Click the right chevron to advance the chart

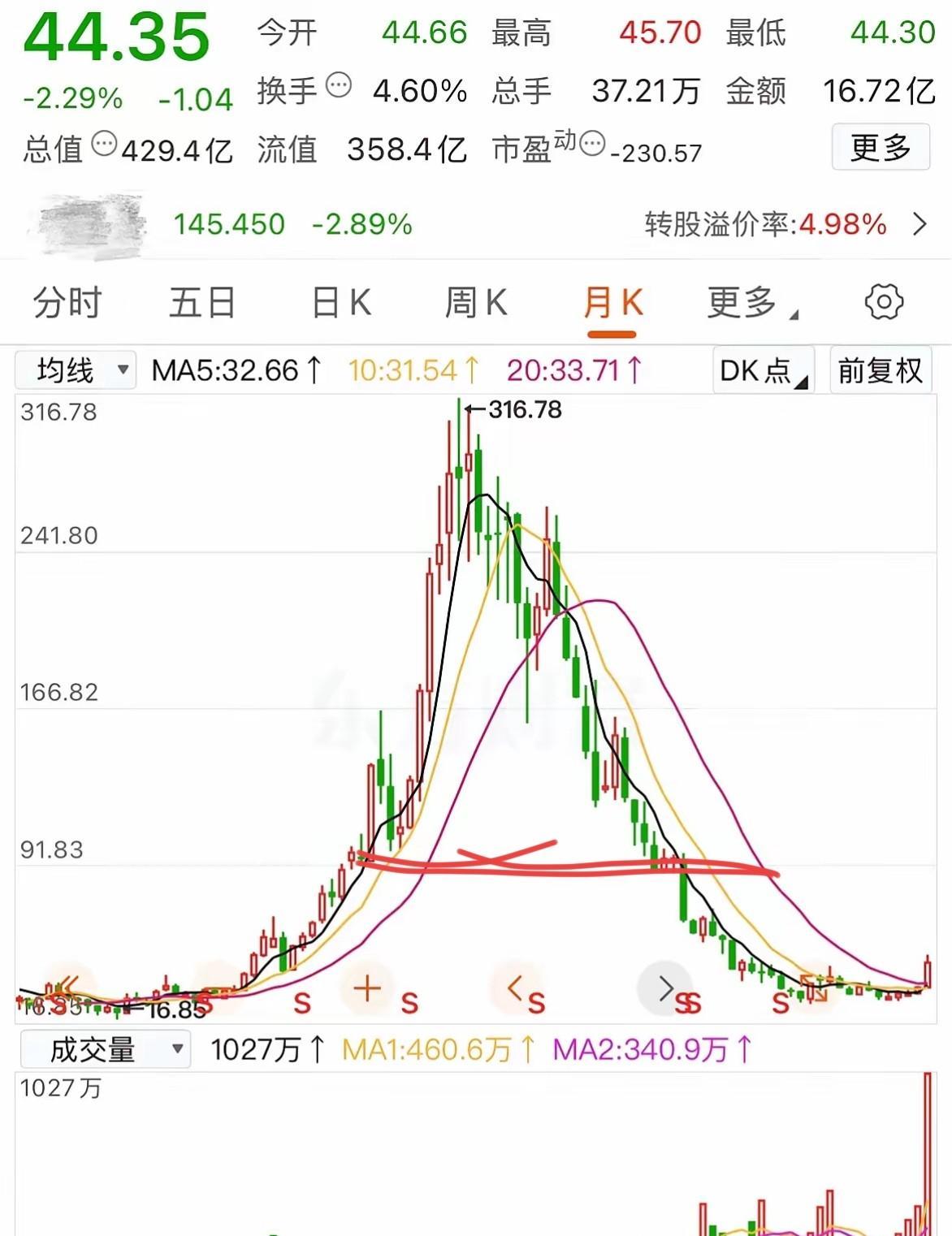pyautogui.click(x=666, y=989)
